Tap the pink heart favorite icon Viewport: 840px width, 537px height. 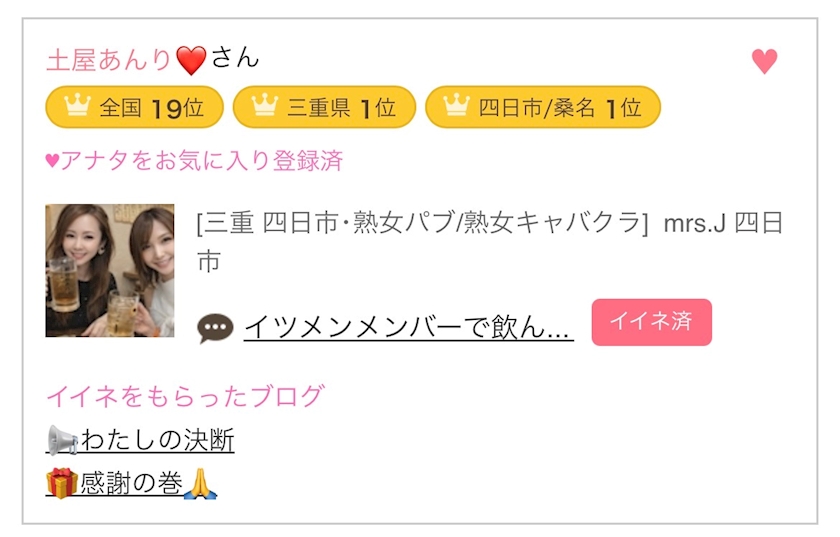(x=764, y=62)
